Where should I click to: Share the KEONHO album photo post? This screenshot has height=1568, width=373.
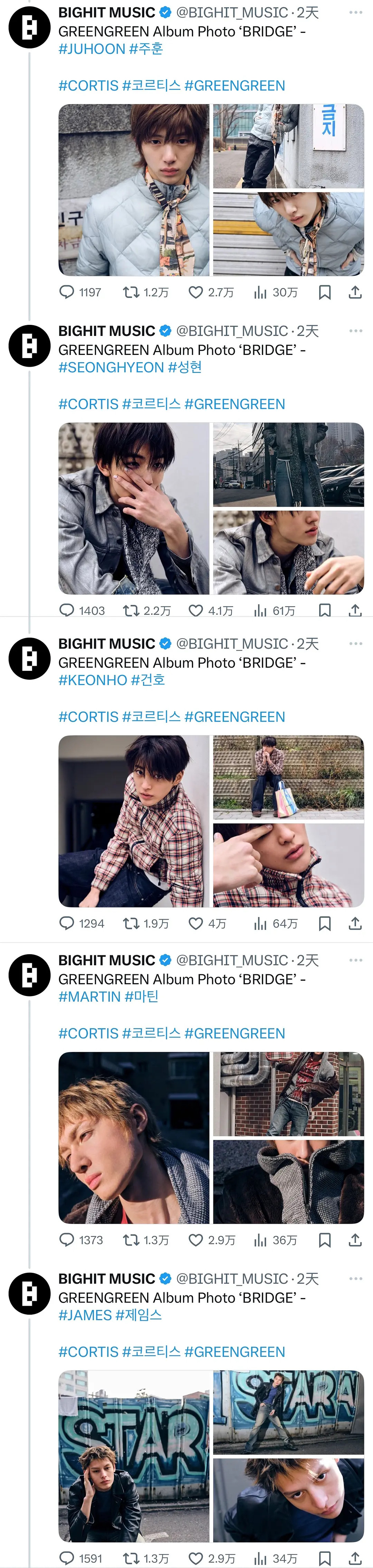[x=355, y=923]
